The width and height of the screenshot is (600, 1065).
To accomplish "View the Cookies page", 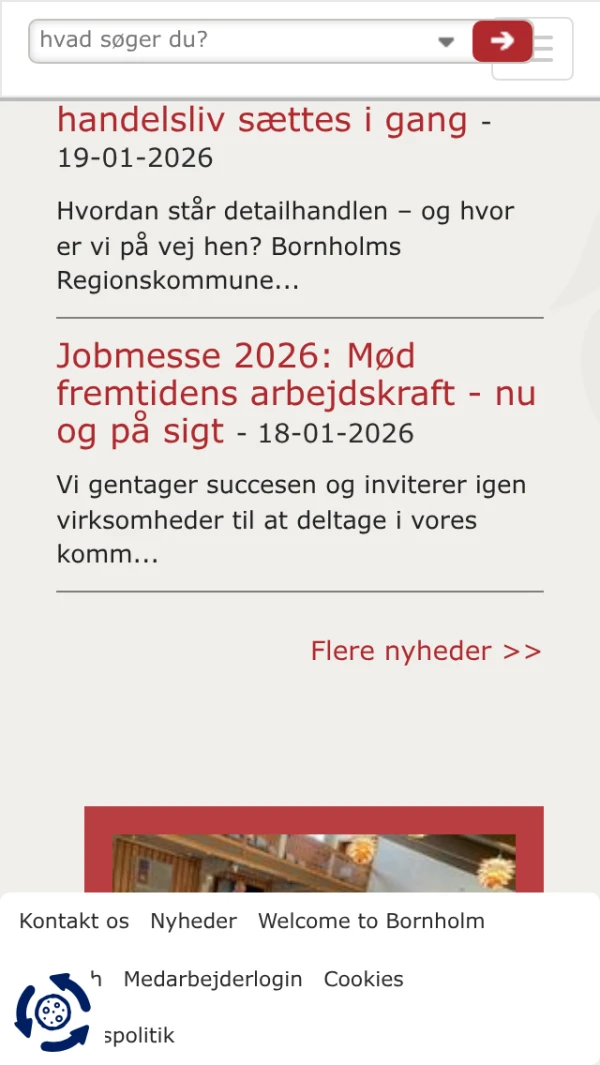I will point(363,979).
